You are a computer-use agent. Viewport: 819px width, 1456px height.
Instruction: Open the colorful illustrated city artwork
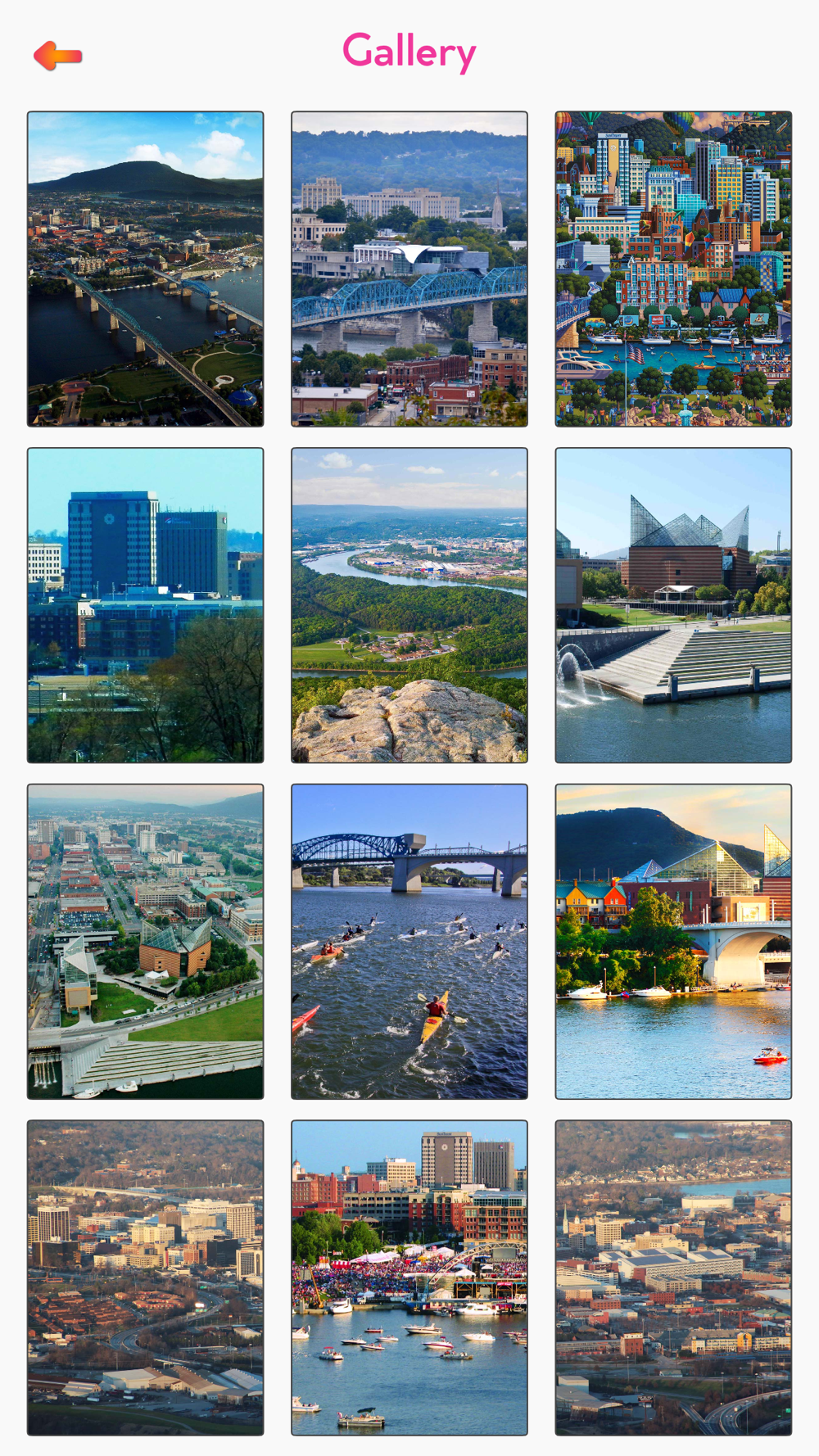[x=673, y=269]
